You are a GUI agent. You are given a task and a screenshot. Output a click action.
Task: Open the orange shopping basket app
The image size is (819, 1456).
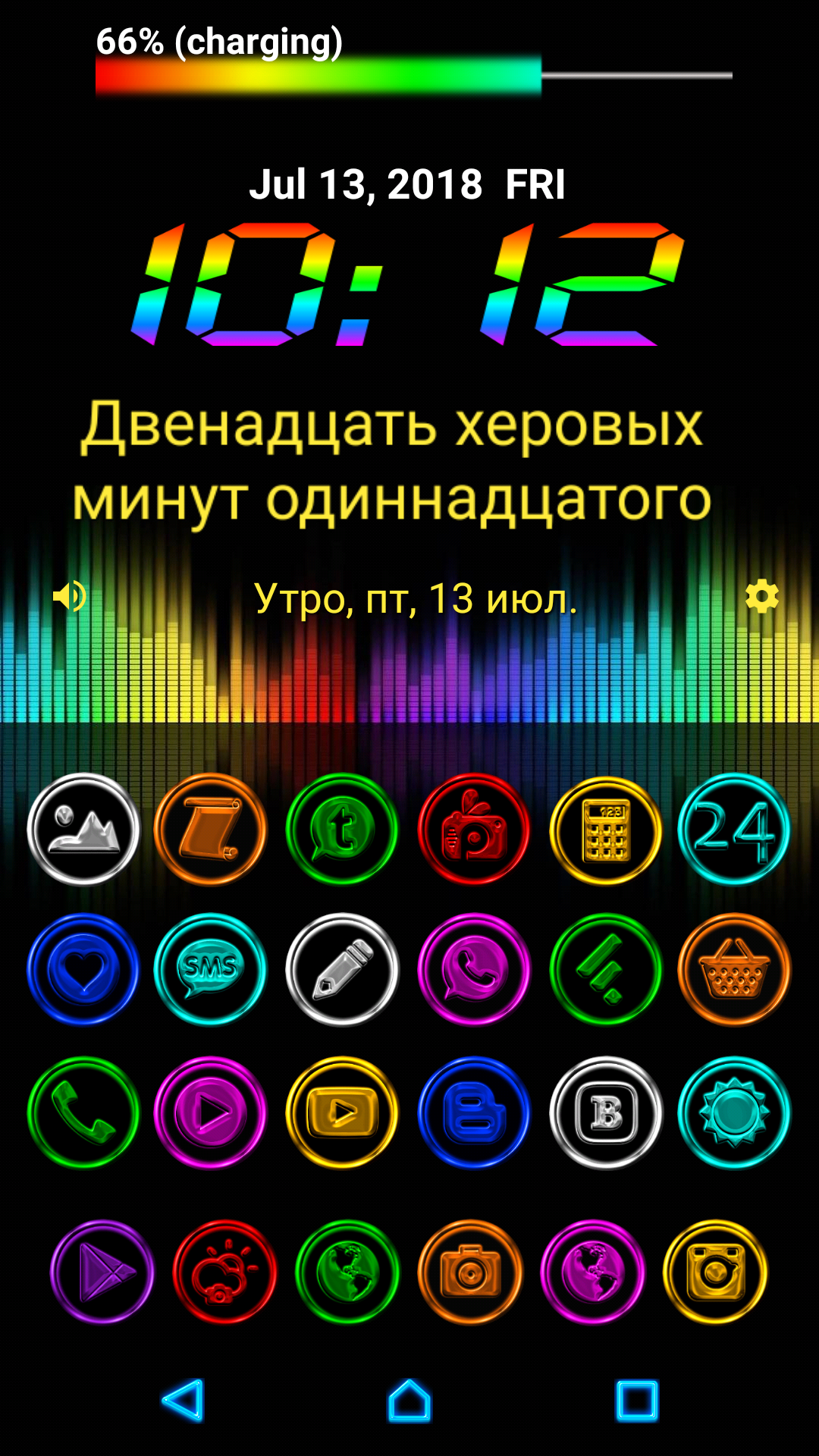733,969
